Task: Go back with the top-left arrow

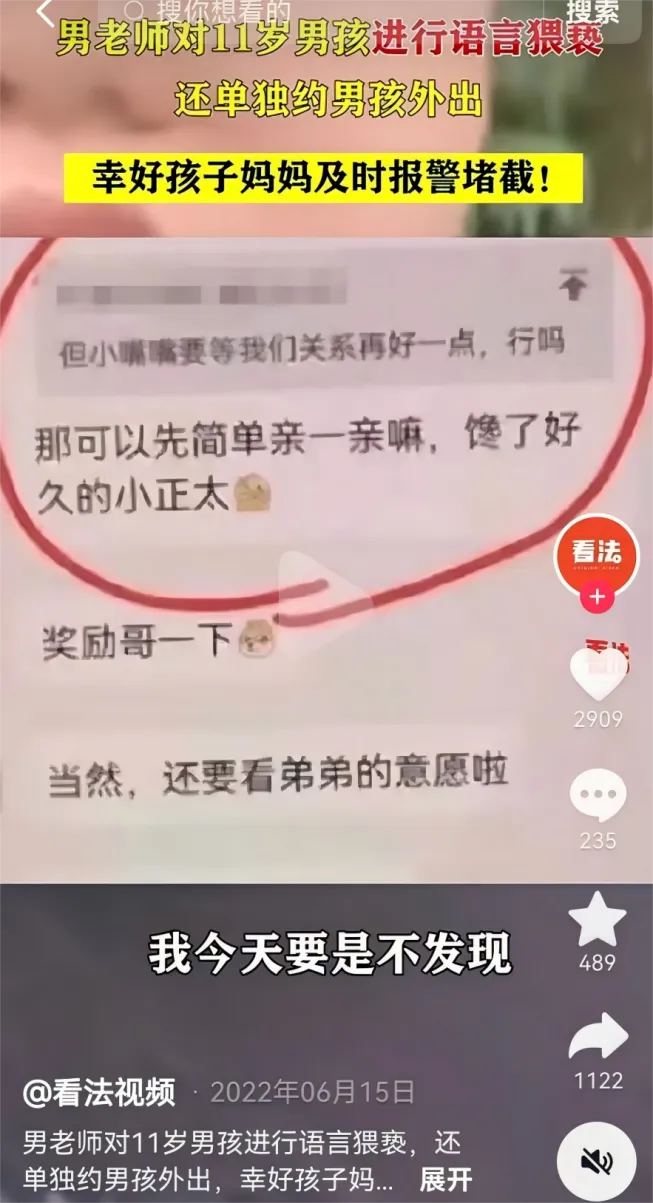Action: (x=45, y=12)
